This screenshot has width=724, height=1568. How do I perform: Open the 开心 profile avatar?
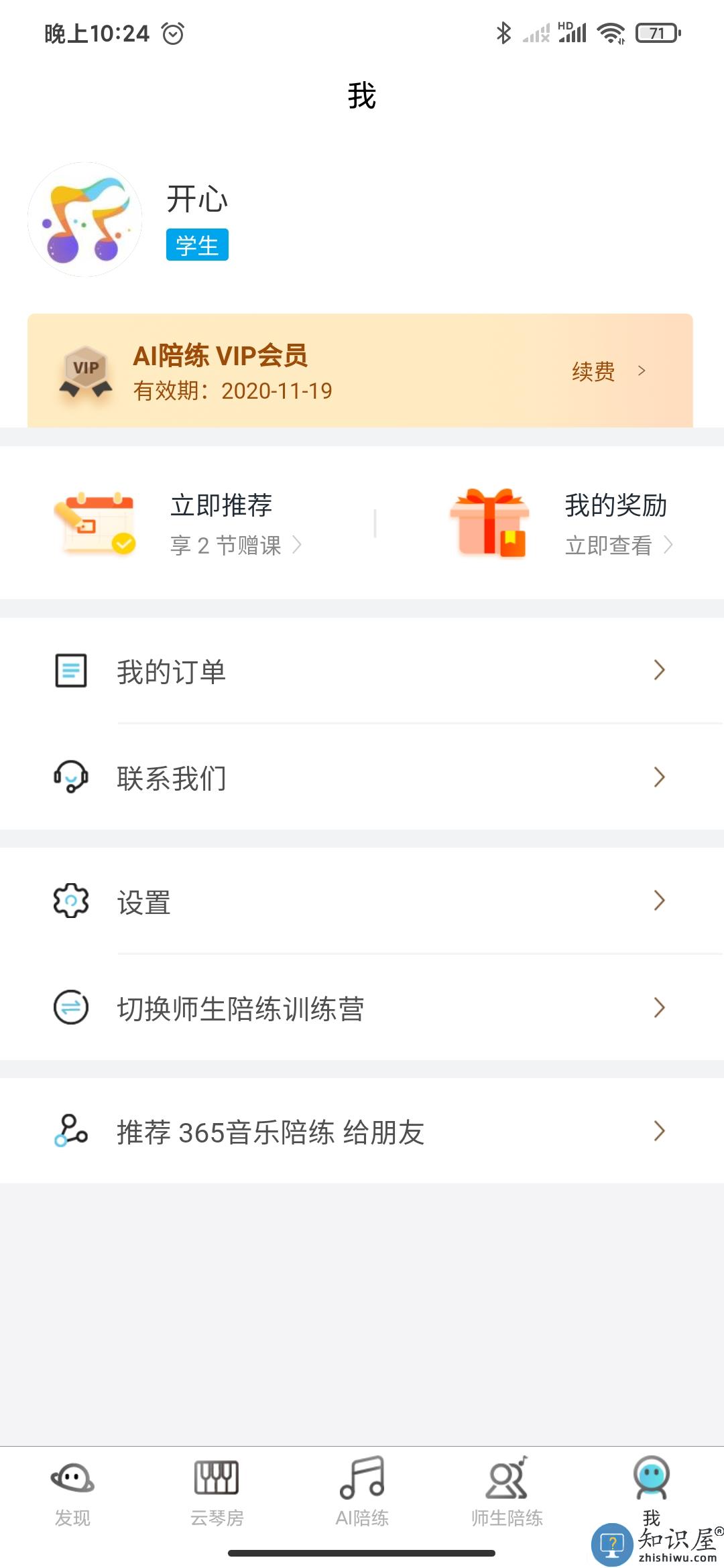click(85, 219)
